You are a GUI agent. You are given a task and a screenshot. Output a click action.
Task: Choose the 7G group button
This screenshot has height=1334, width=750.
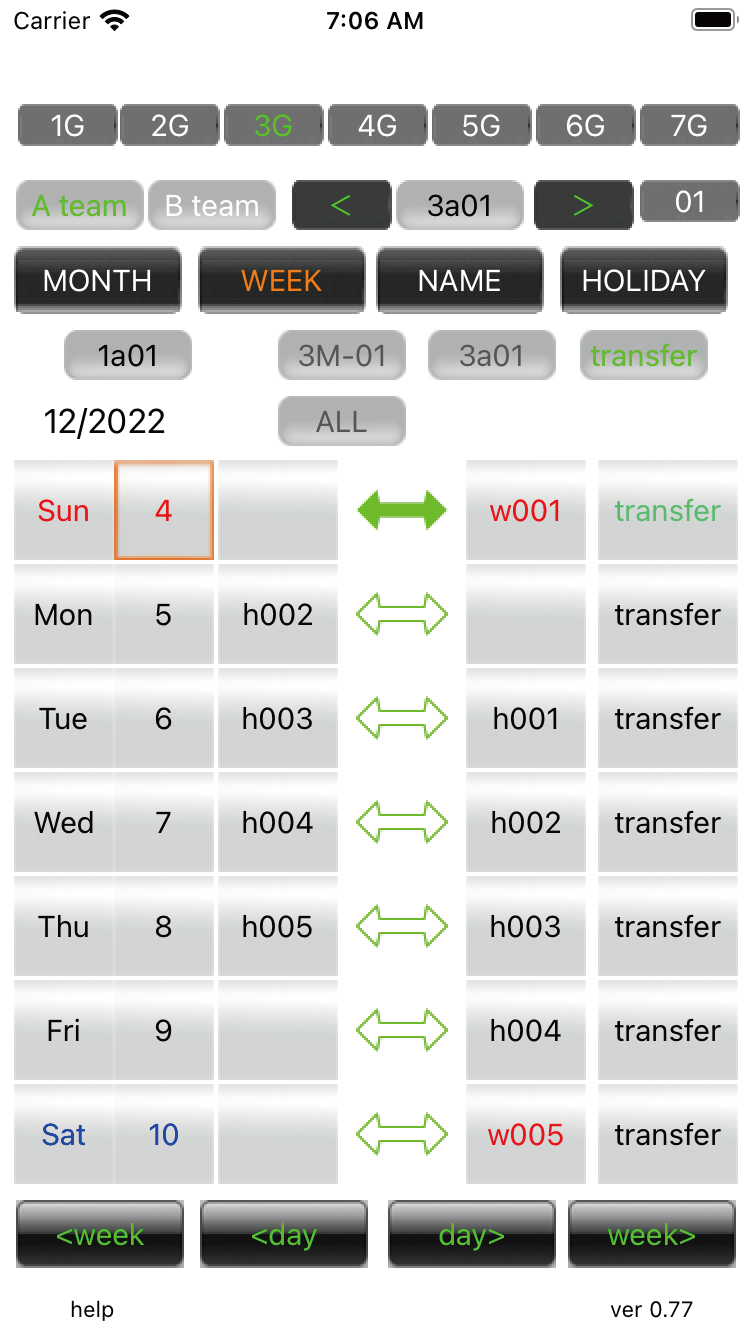point(689,126)
